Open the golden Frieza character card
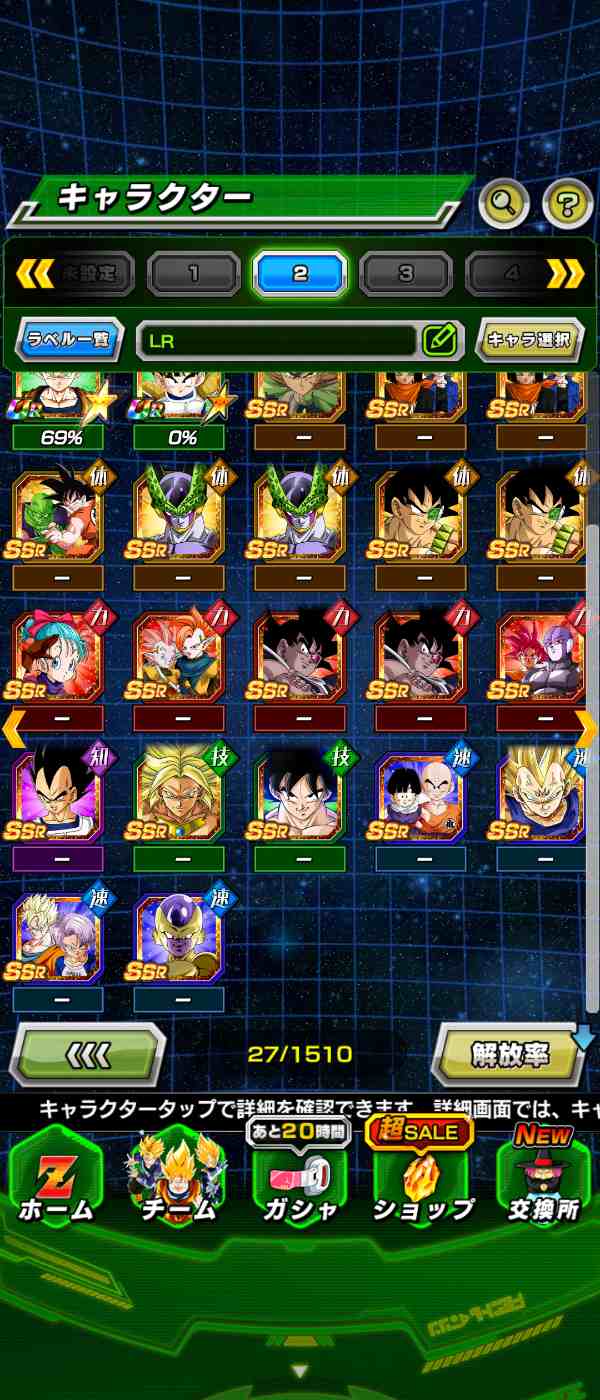 [x=178, y=937]
